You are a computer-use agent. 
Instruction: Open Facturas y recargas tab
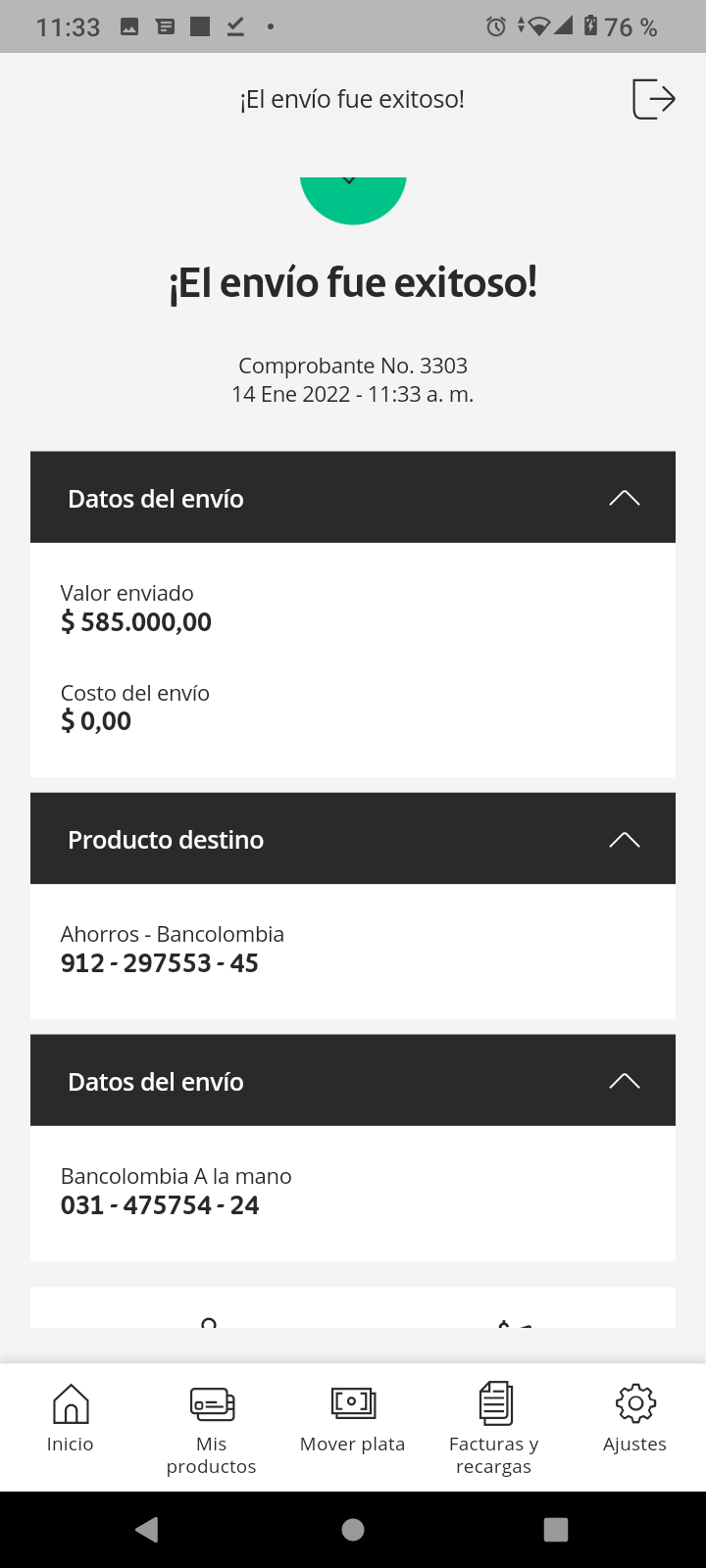click(494, 1429)
